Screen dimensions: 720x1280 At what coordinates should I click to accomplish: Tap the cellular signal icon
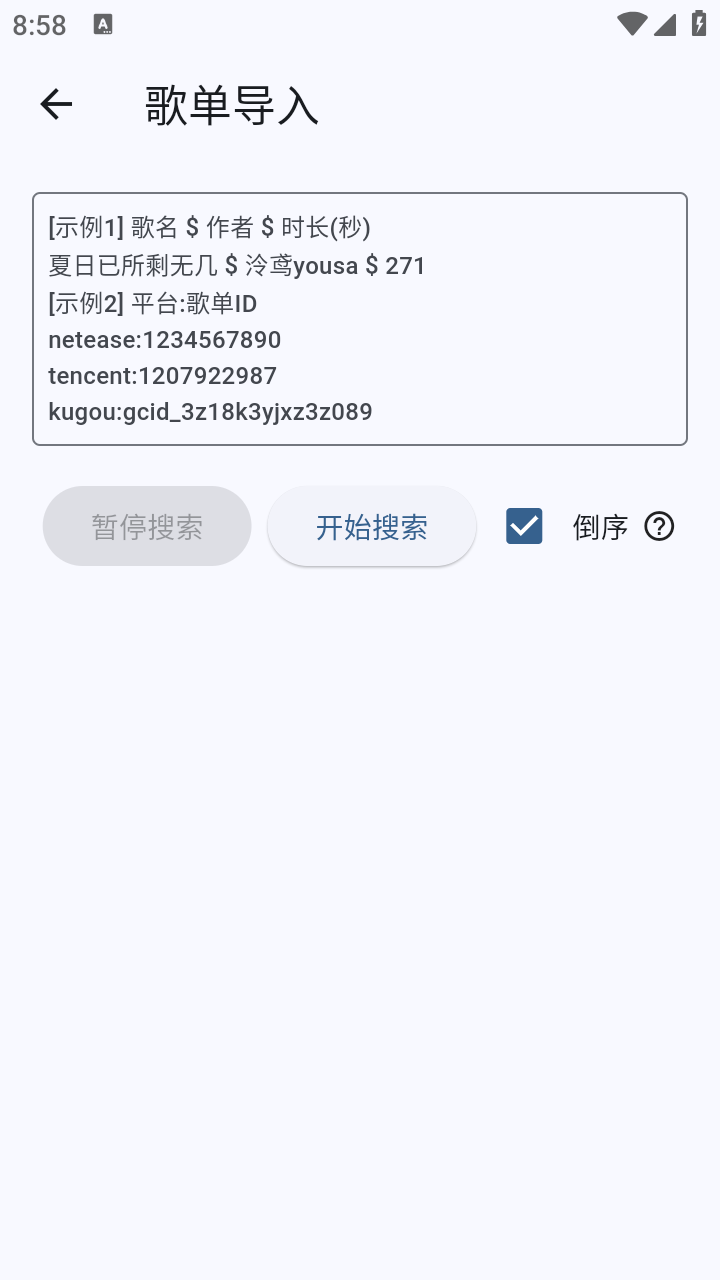(664, 25)
